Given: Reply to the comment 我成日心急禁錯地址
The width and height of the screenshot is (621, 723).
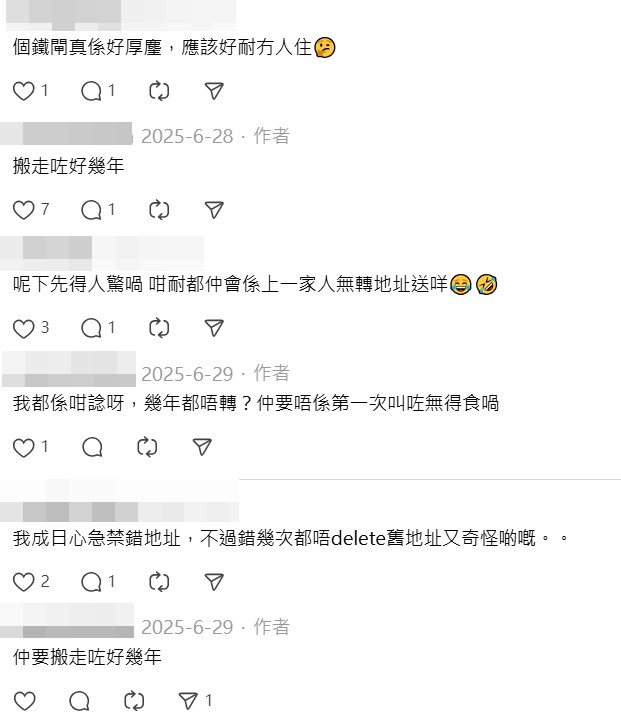Looking at the screenshot, I should click(91, 581).
